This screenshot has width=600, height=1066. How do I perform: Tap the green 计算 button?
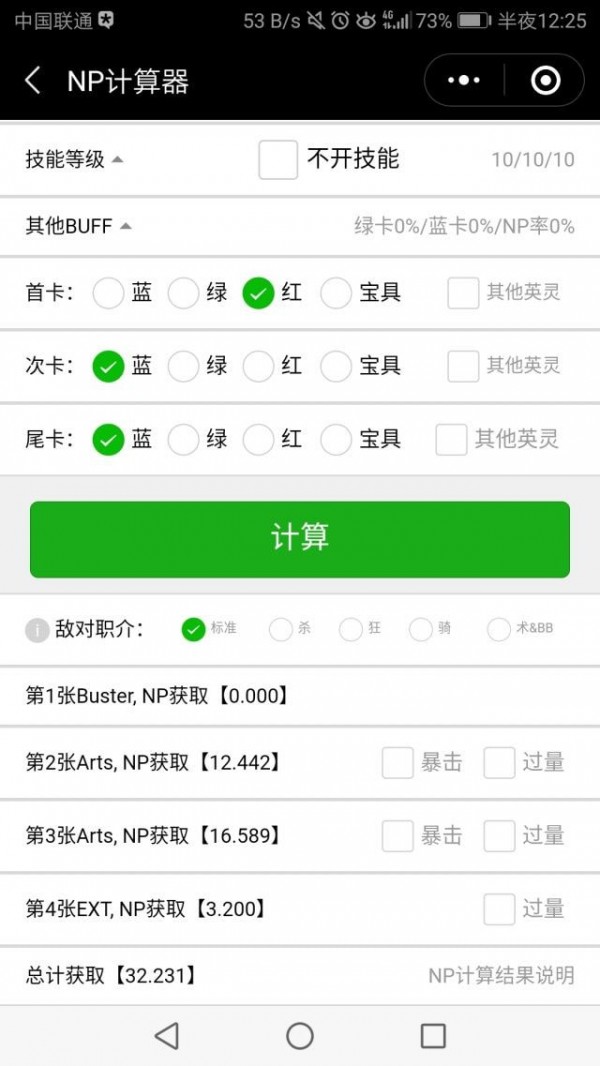300,540
